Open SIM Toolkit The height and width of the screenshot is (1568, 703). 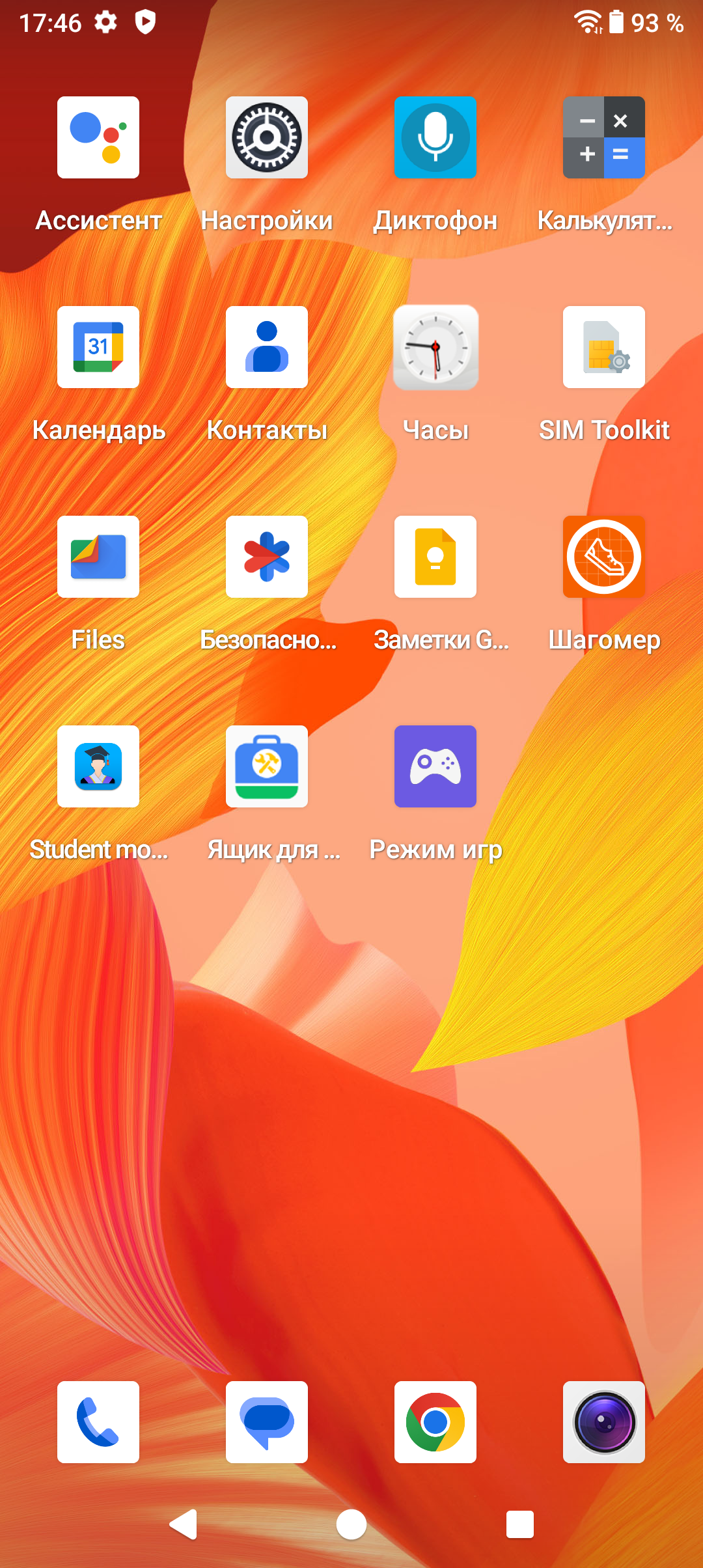(x=604, y=347)
